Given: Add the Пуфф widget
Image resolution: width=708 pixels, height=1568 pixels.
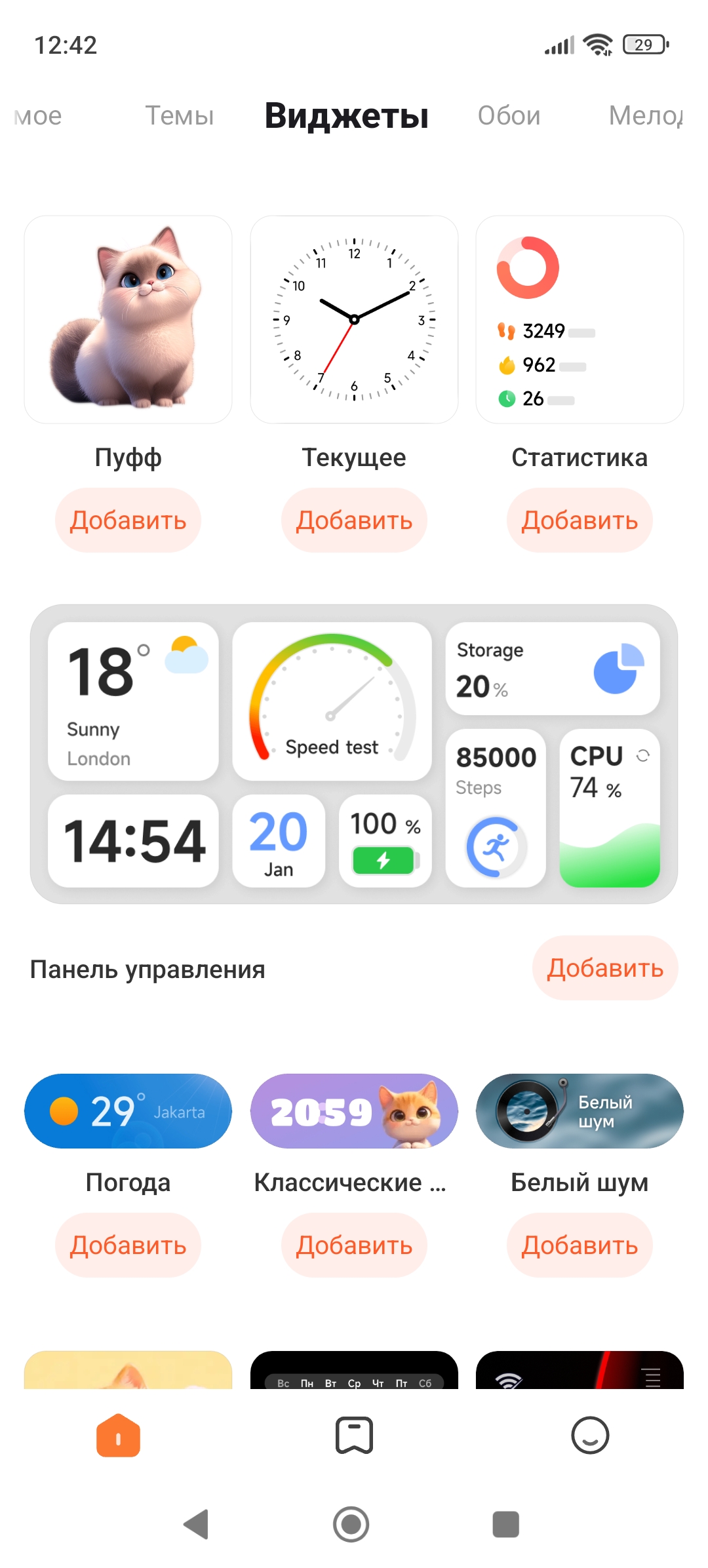Looking at the screenshot, I should coord(128,520).
